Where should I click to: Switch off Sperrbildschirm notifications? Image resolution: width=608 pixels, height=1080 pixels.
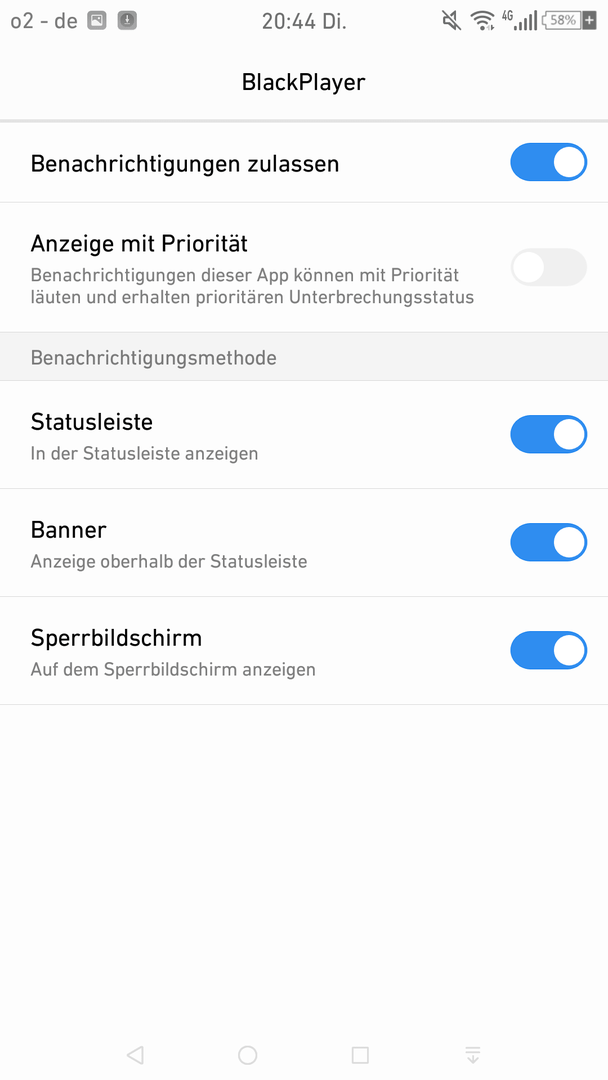click(548, 650)
